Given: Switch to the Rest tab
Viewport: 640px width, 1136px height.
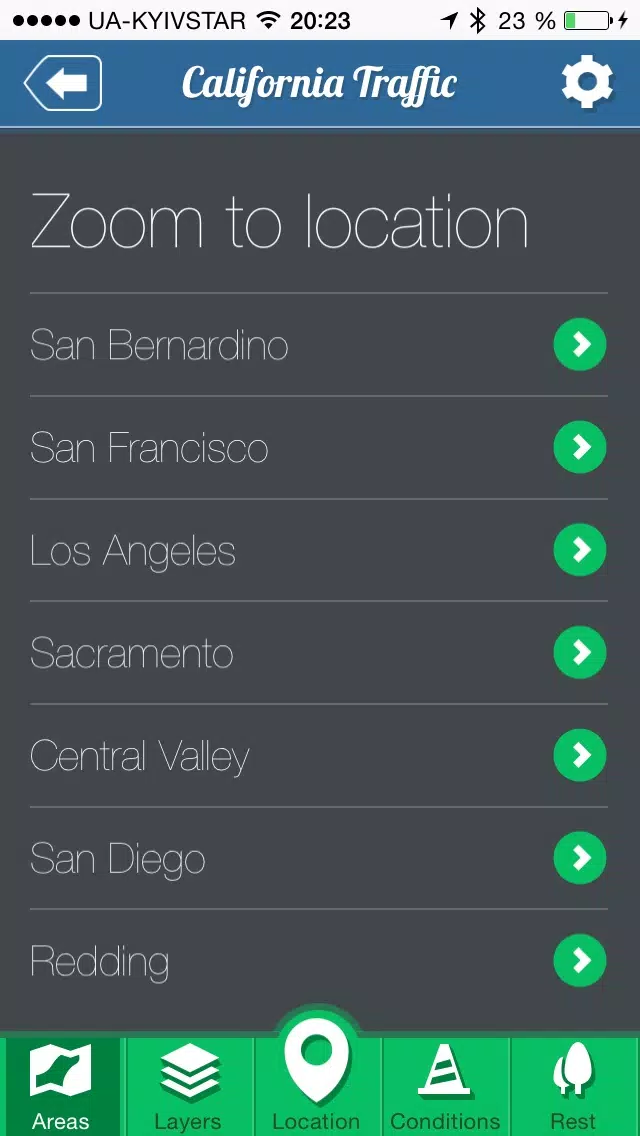Looking at the screenshot, I should click(573, 1087).
